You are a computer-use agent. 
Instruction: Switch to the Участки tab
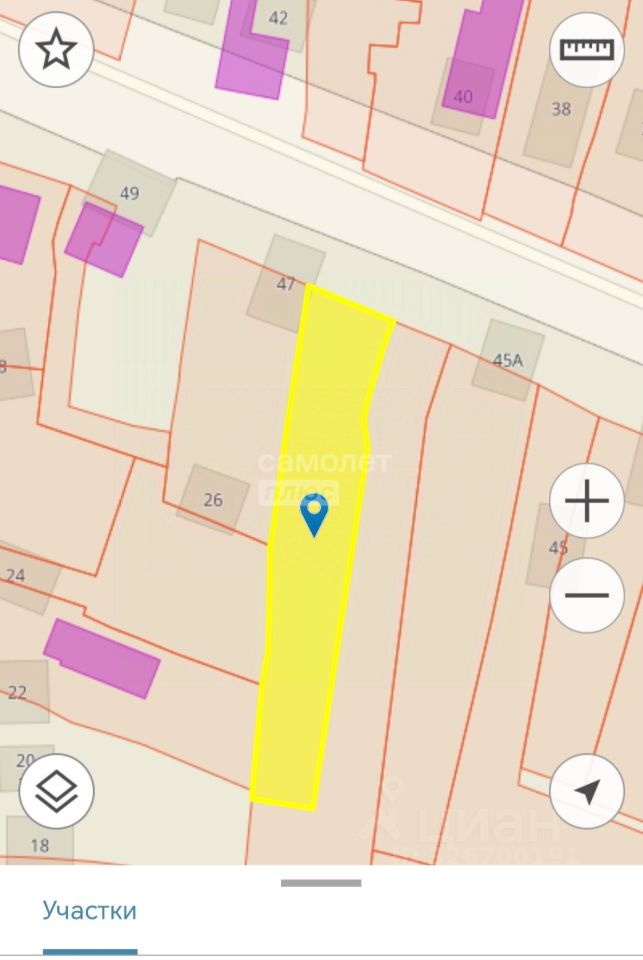[90, 911]
